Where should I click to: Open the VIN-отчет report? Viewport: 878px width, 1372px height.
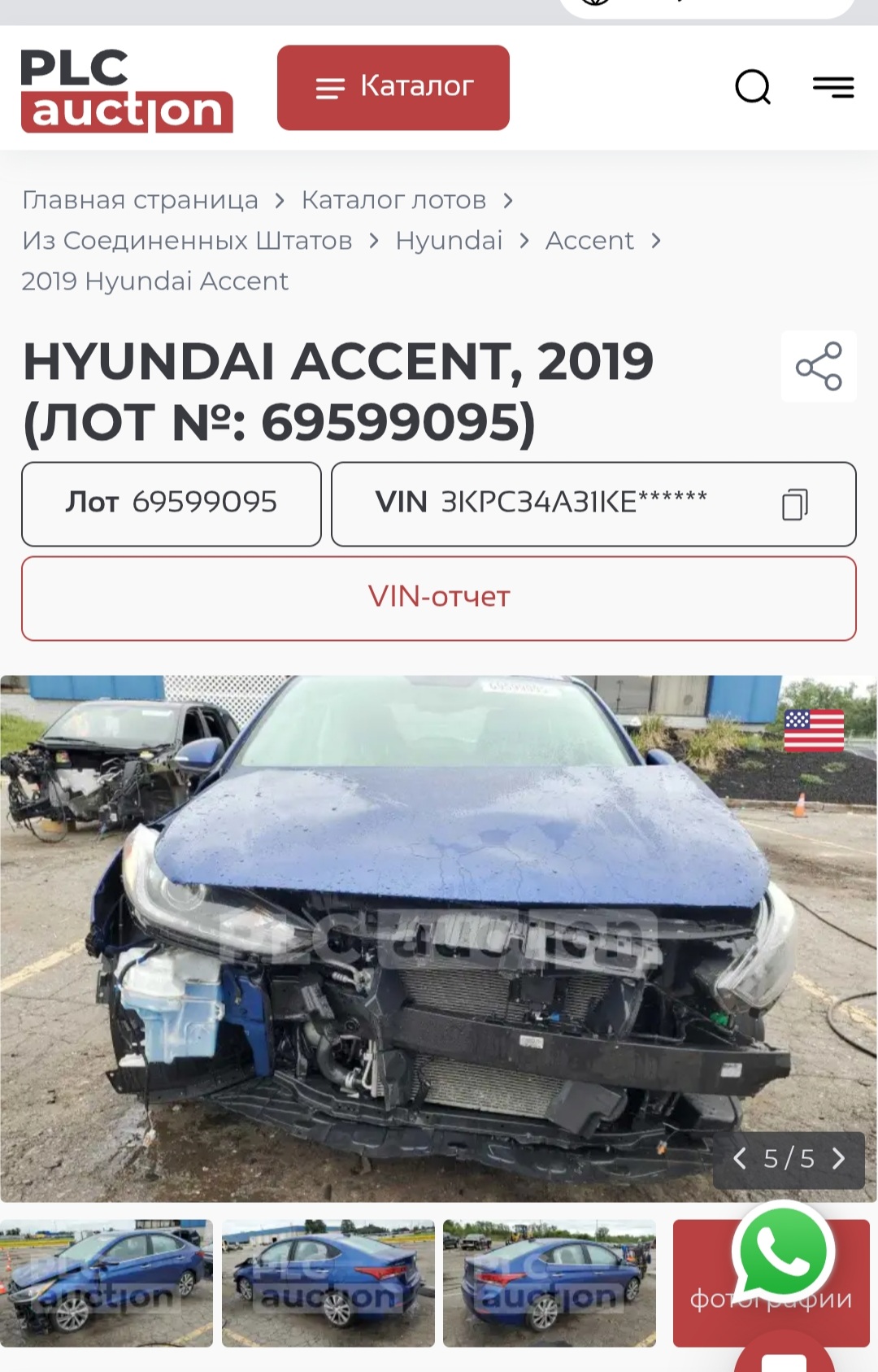pos(439,597)
